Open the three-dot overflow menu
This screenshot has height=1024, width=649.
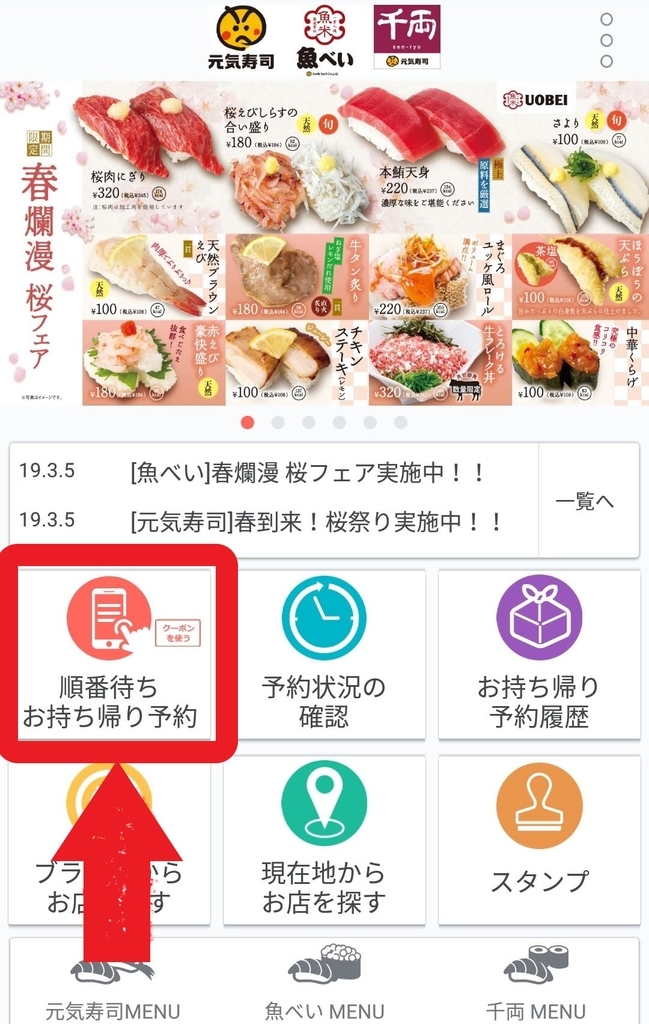606,40
